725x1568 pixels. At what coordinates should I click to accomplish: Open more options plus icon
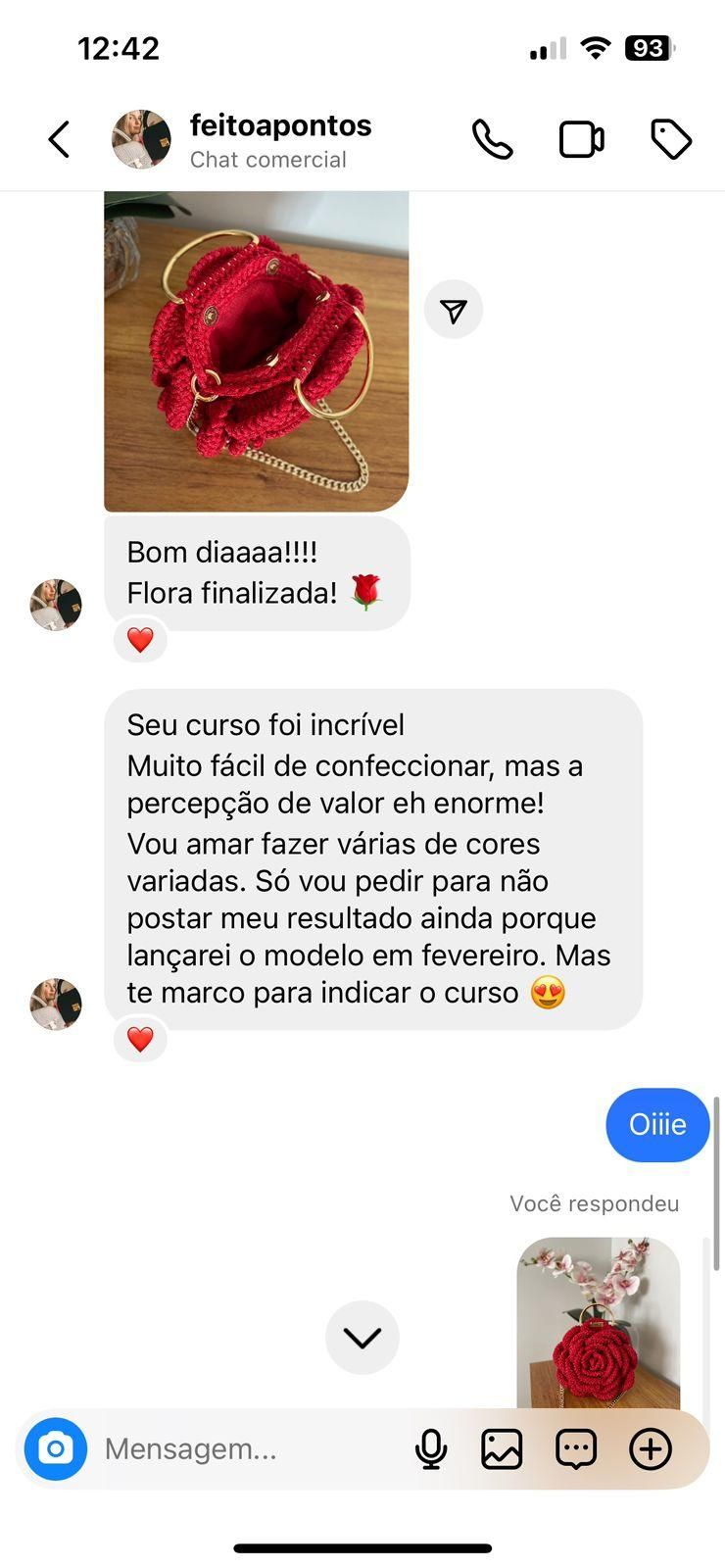(651, 1448)
